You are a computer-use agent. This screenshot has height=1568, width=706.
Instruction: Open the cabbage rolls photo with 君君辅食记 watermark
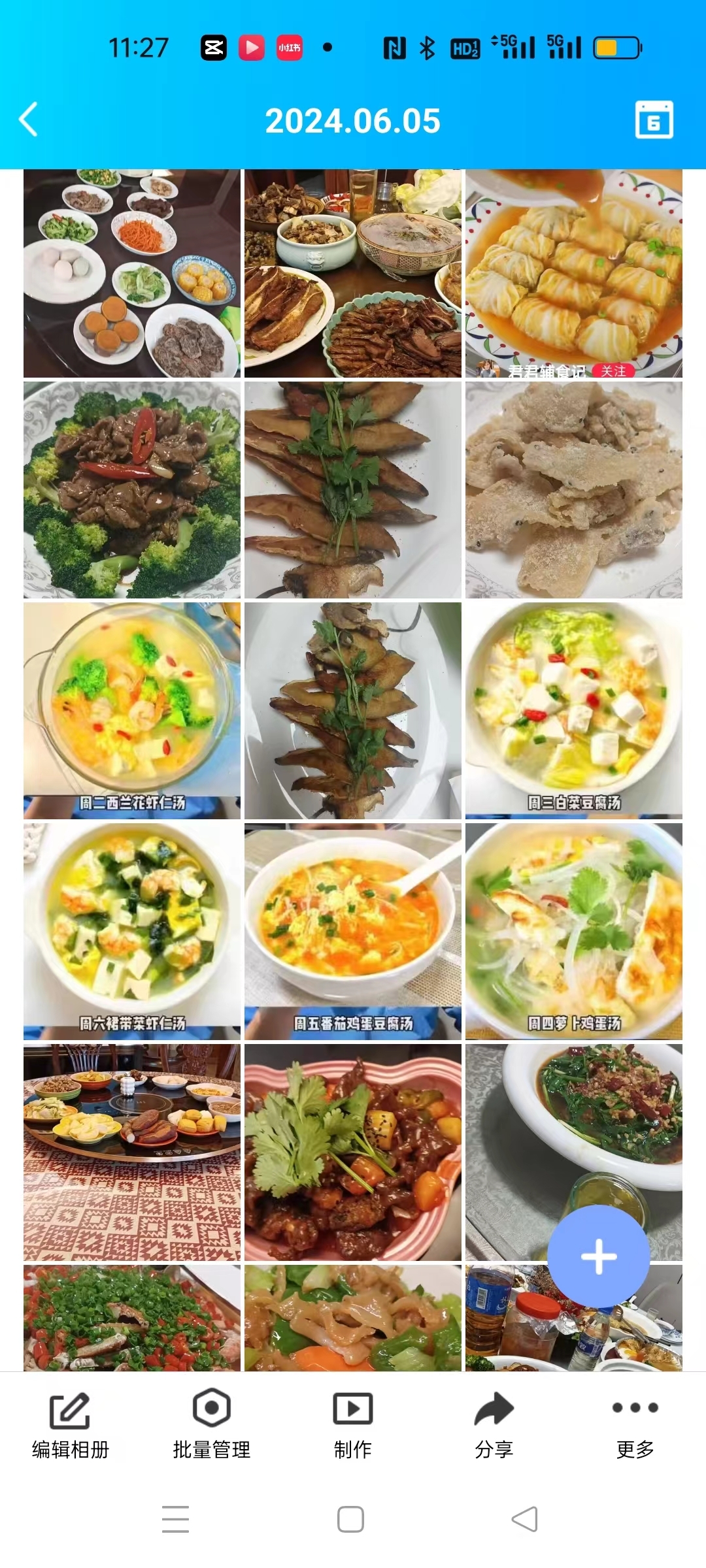pyautogui.click(x=573, y=273)
